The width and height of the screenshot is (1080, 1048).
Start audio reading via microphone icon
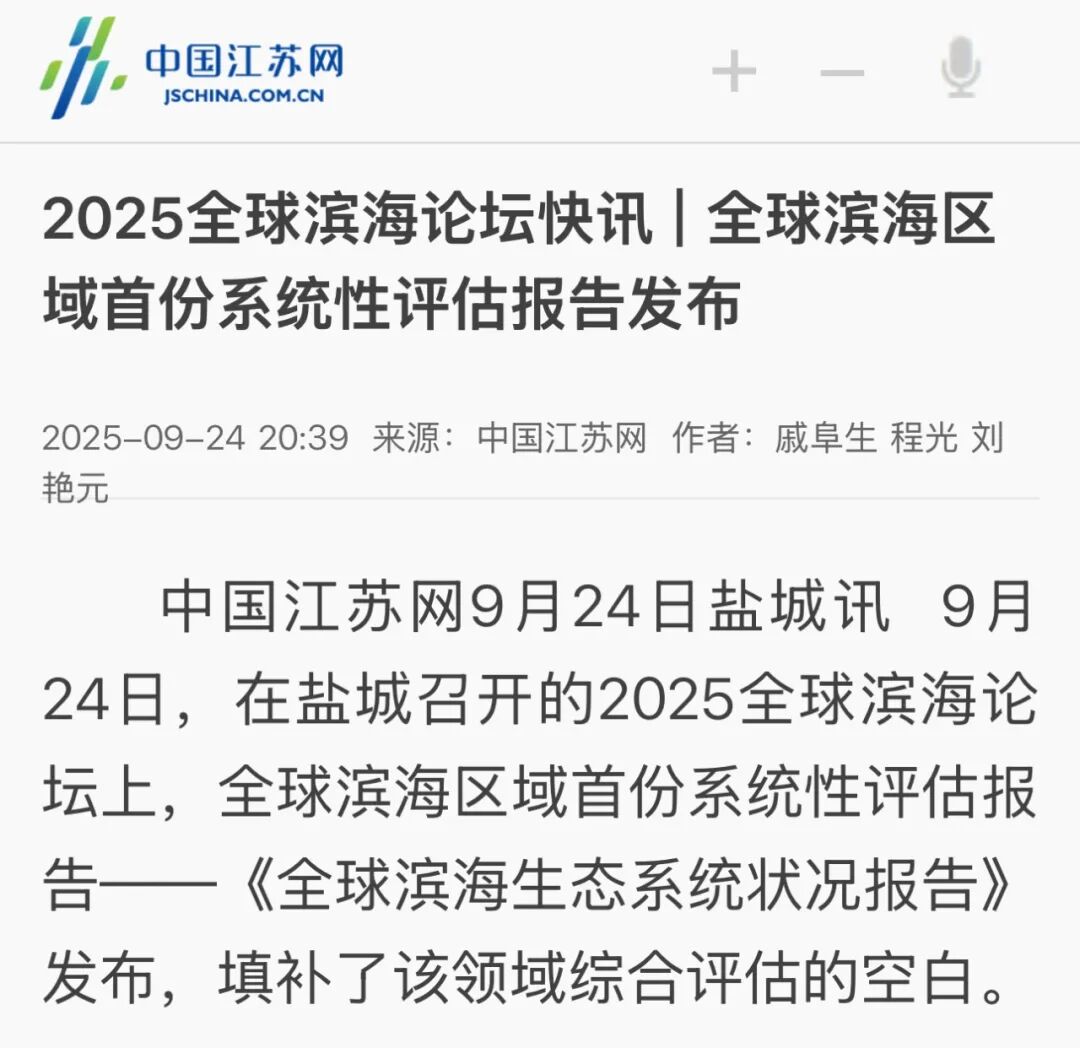(x=960, y=68)
